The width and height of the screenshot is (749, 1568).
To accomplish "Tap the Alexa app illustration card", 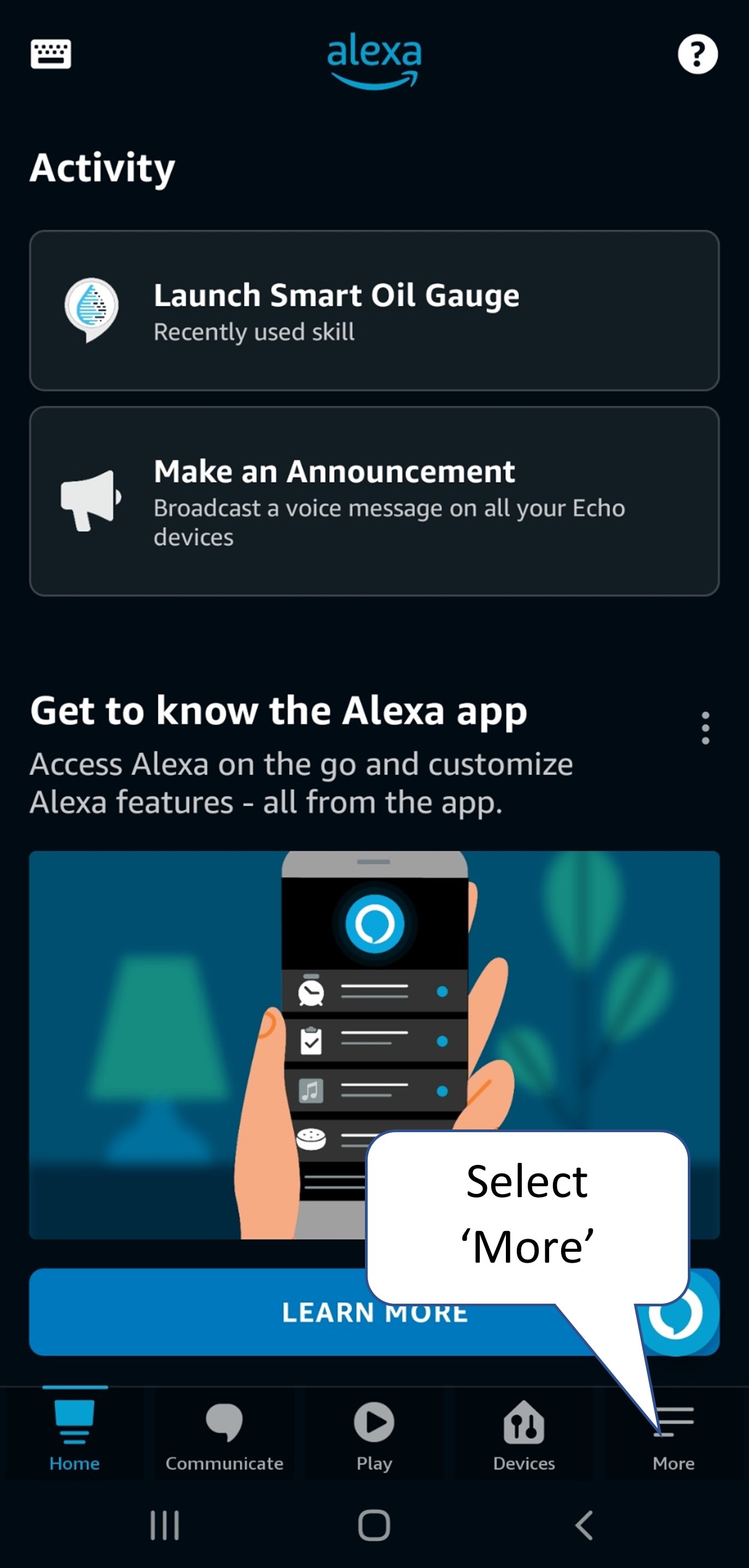I will point(375,1045).
